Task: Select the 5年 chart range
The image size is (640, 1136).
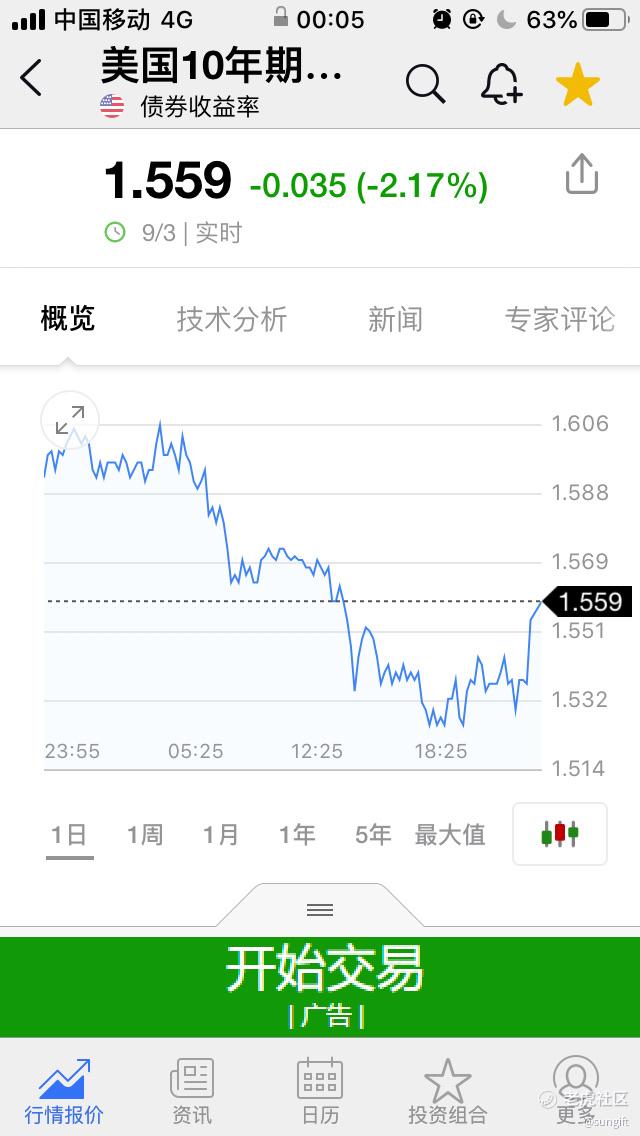Action: tap(373, 834)
